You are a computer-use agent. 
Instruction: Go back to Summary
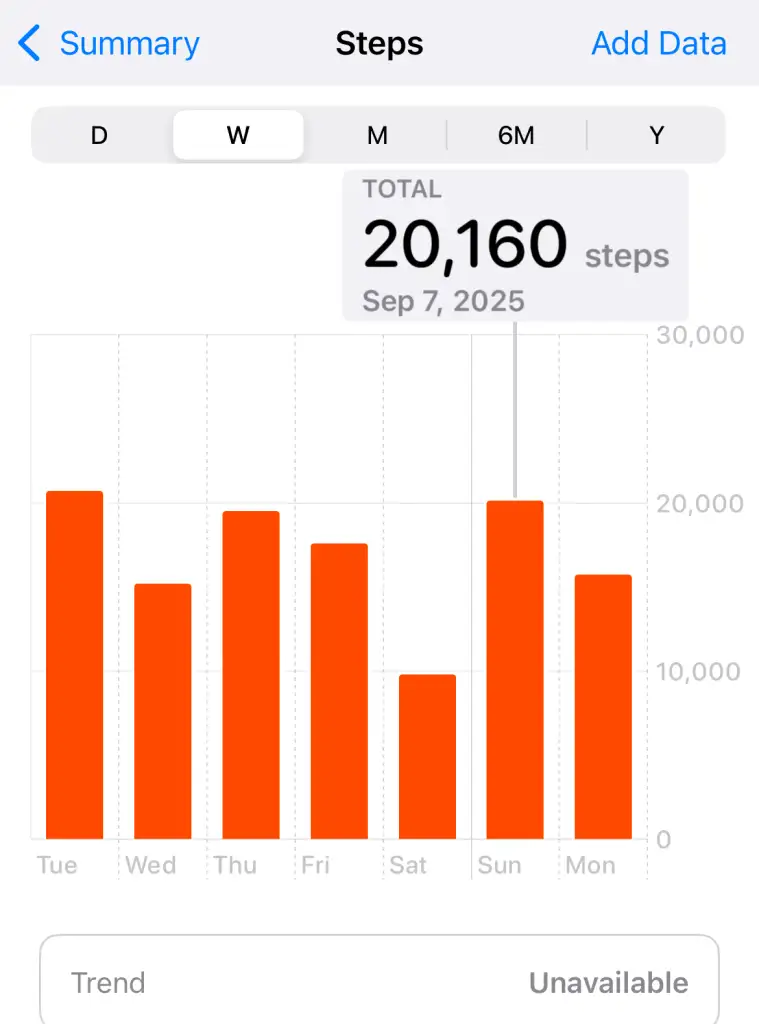pos(110,44)
